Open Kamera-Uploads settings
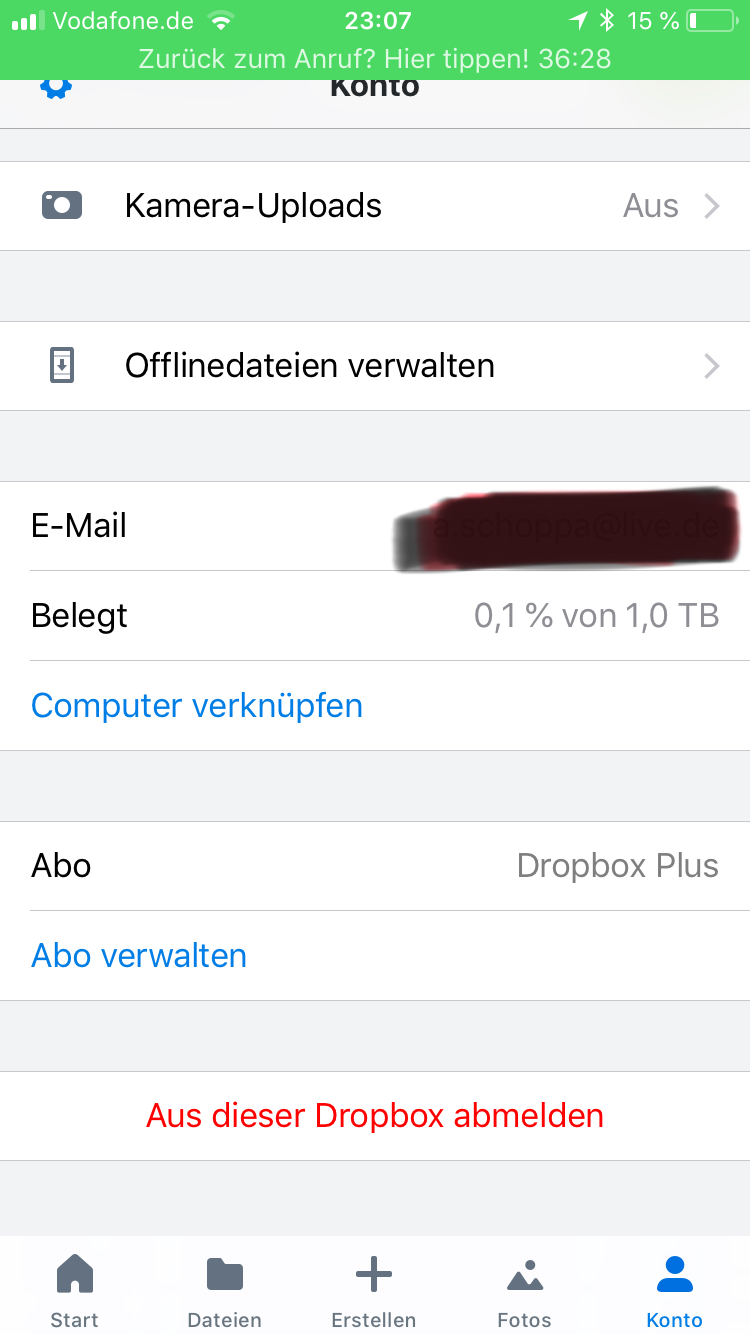This screenshot has height=1334, width=750. click(x=375, y=206)
